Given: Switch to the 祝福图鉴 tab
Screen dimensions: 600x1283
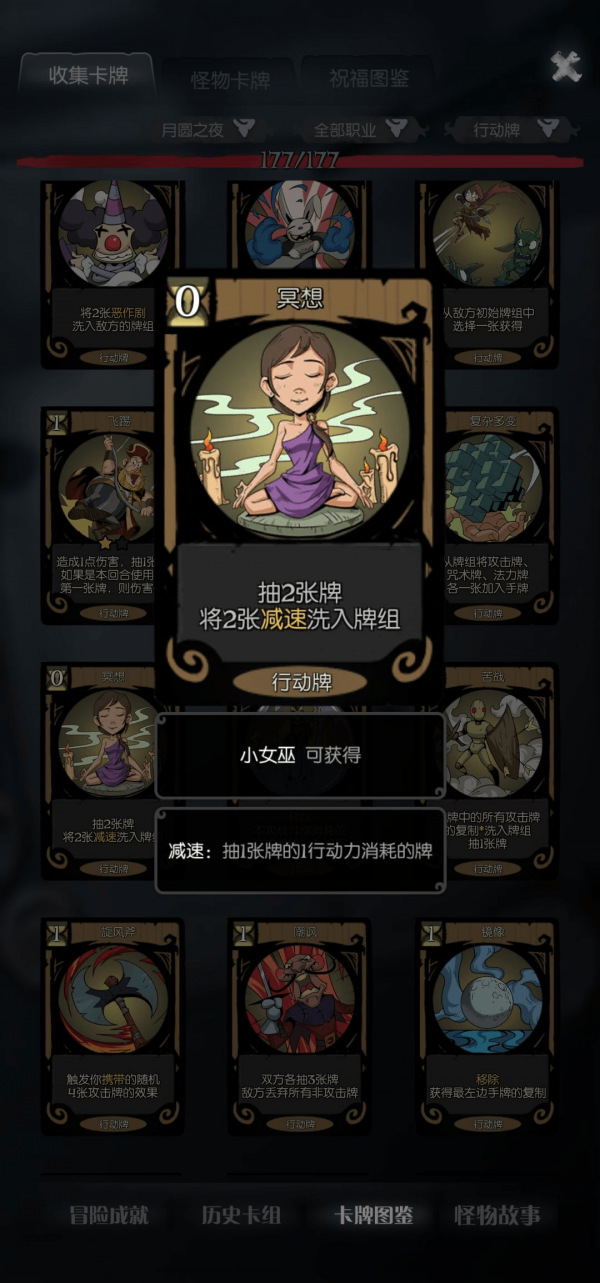Looking at the screenshot, I should pyautogui.click(x=367, y=78).
